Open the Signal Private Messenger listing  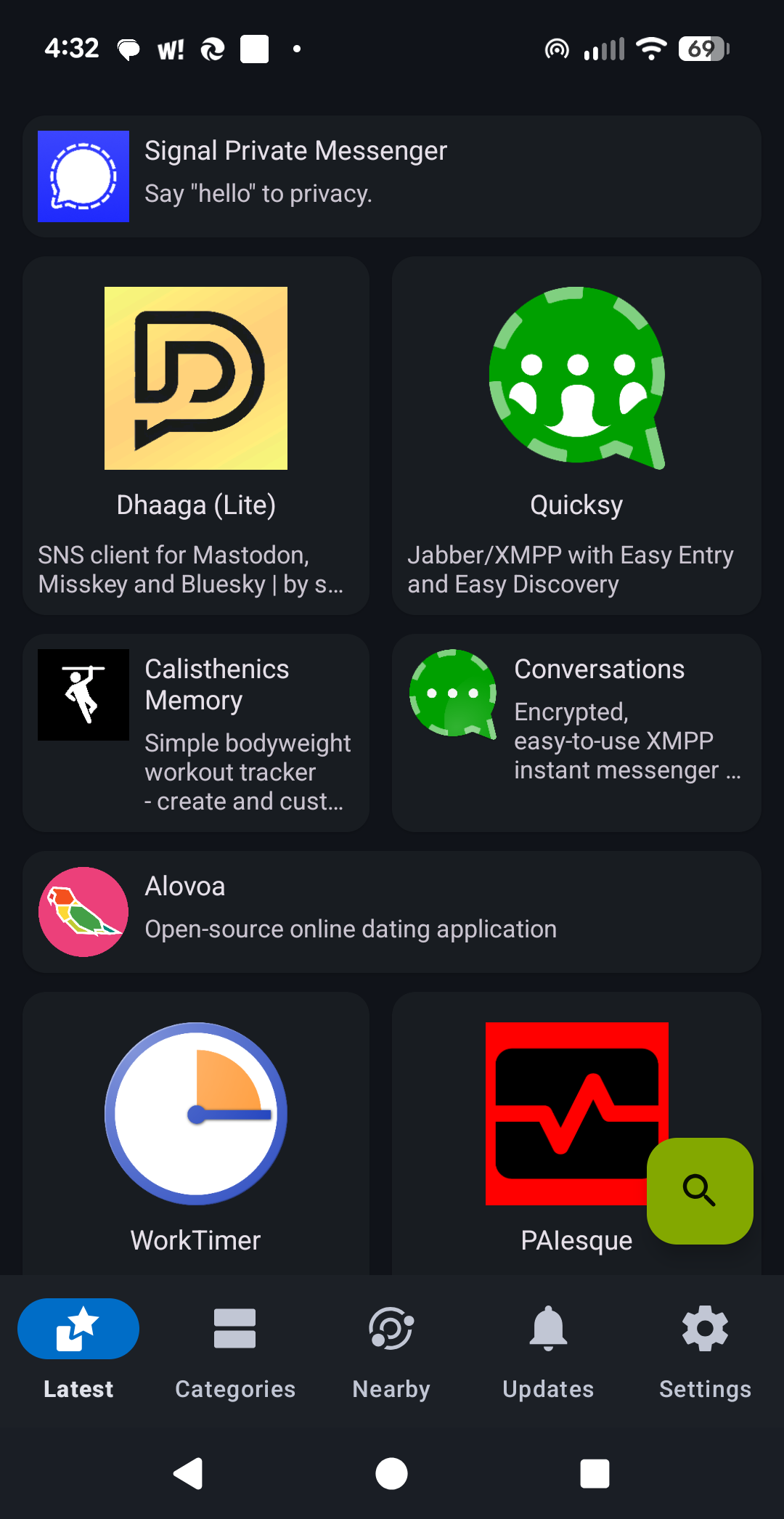click(x=392, y=176)
